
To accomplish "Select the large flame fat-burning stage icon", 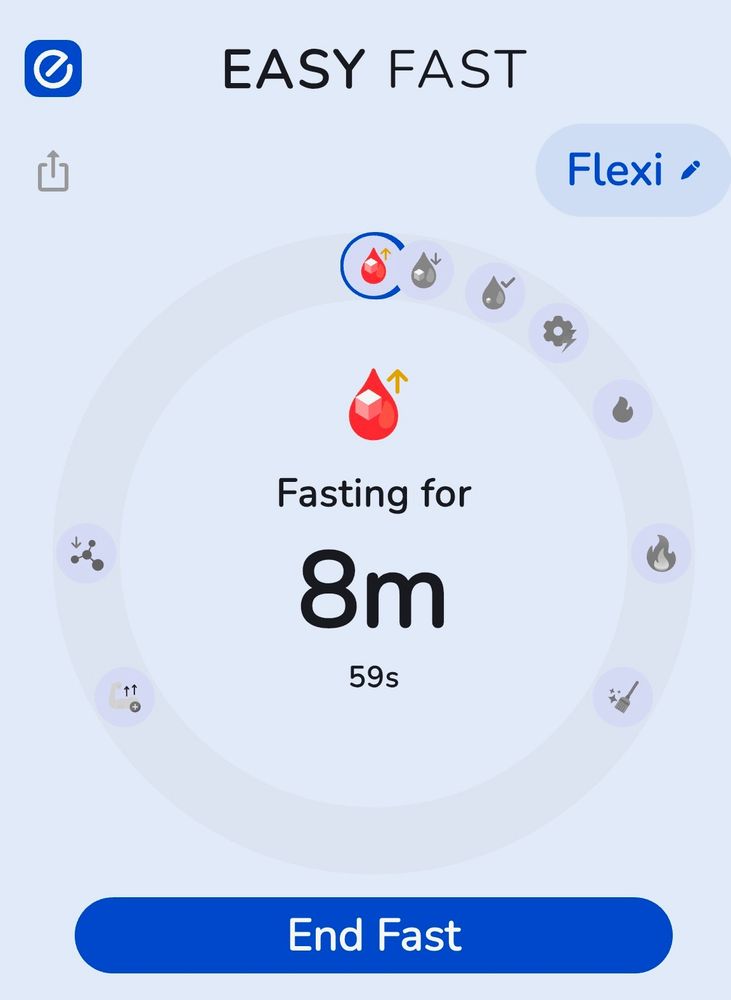I will 662,551.
